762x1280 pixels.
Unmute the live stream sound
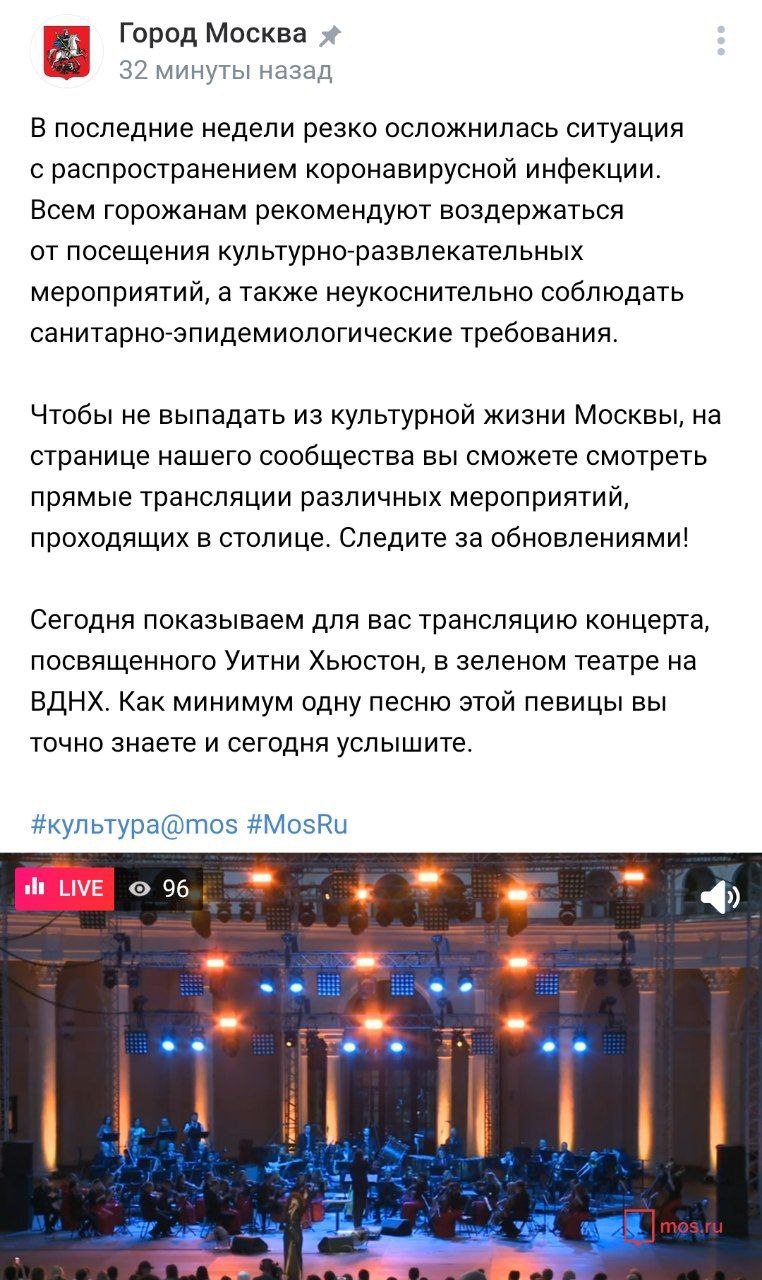click(719, 896)
